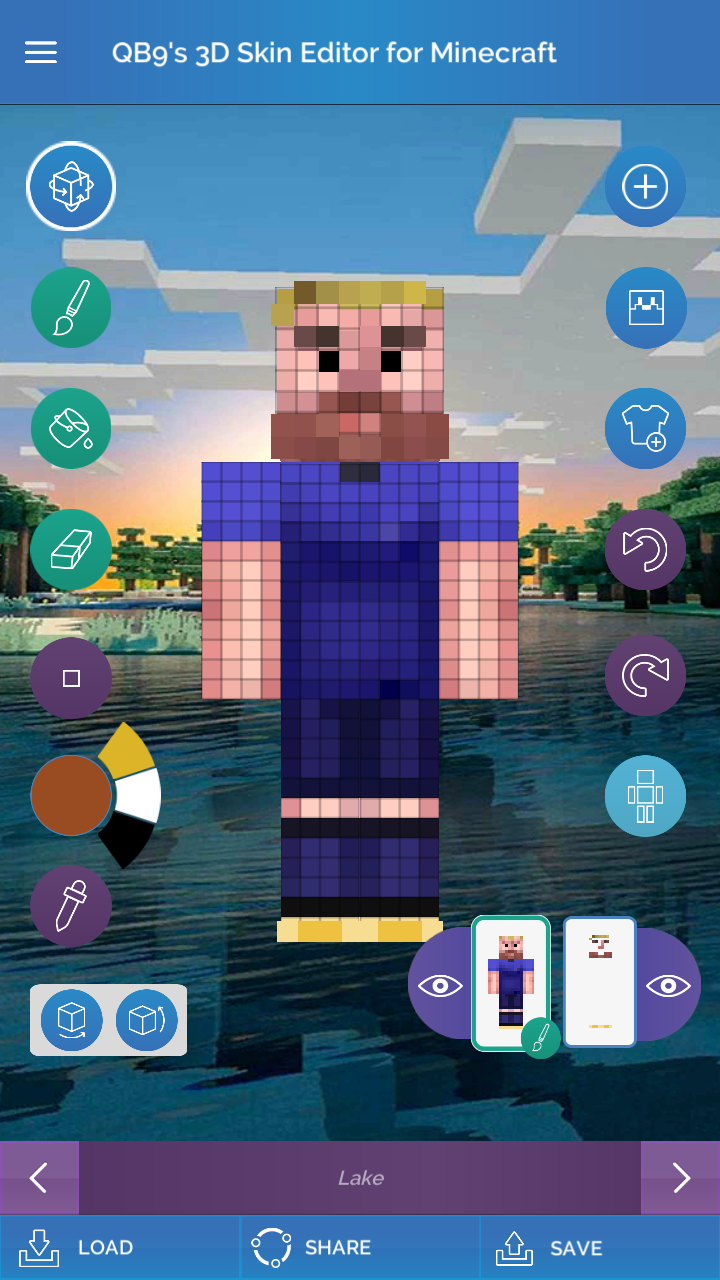Add clothing with the shirt icon
The height and width of the screenshot is (1280, 720).
(645, 429)
